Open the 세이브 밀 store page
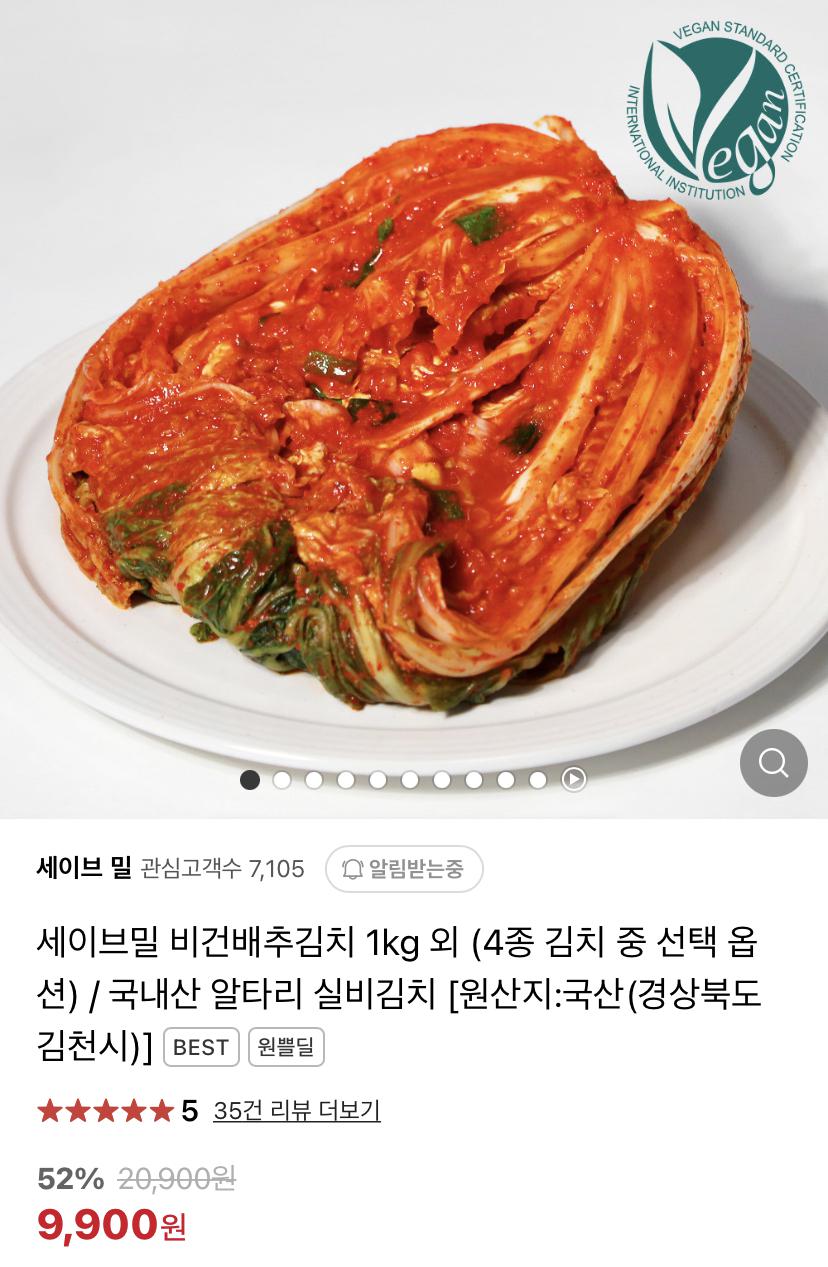The width and height of the screenshot is (828, 1267). point(85,868)
